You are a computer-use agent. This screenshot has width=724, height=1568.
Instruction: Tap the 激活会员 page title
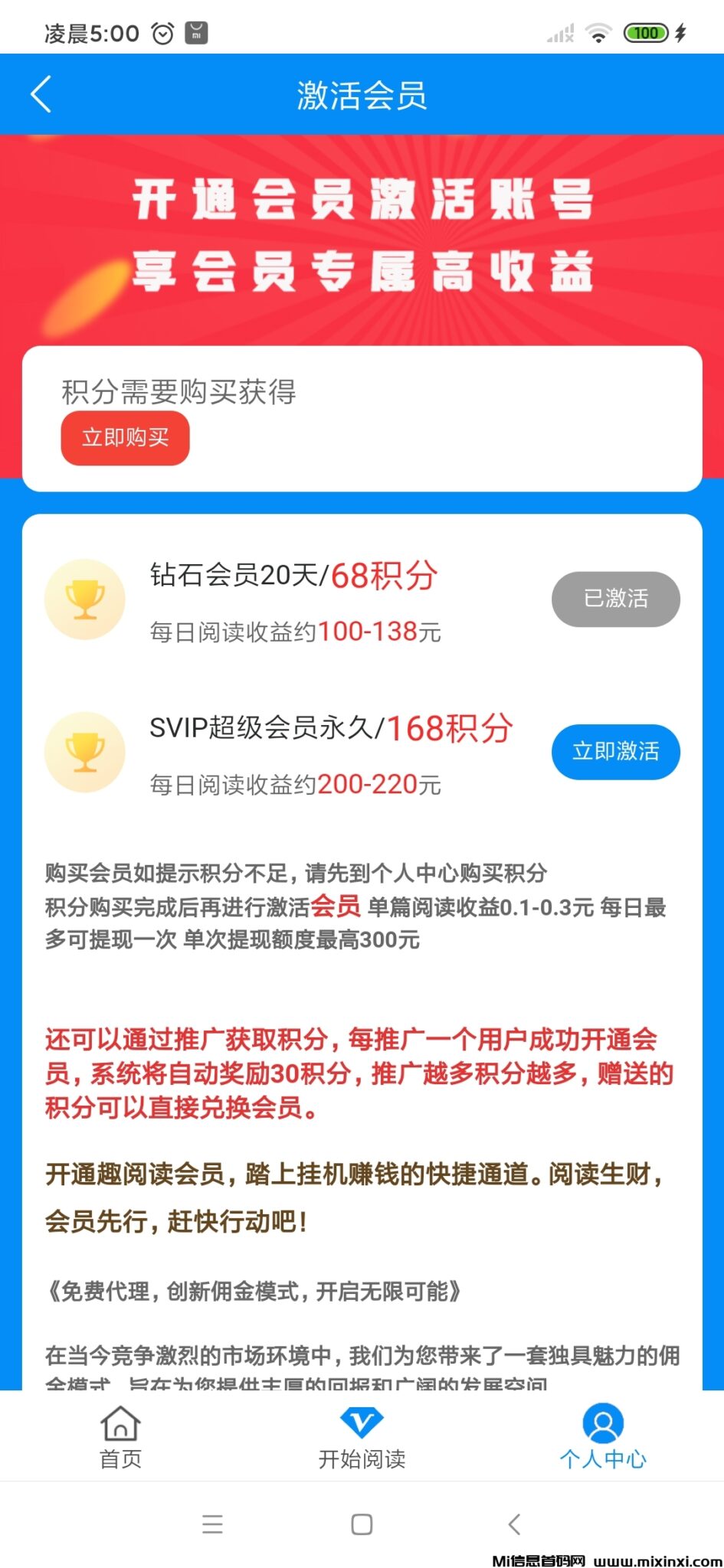[x=362, y=93]
